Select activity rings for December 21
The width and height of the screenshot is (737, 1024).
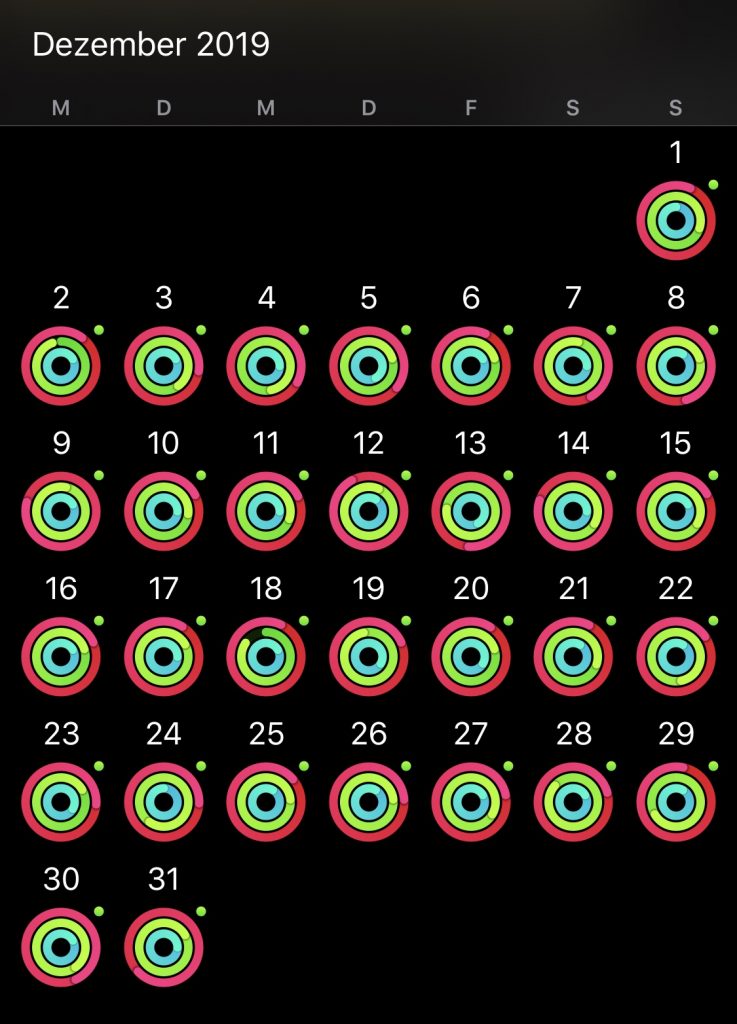pyautogui.click(x=574, y=657)
